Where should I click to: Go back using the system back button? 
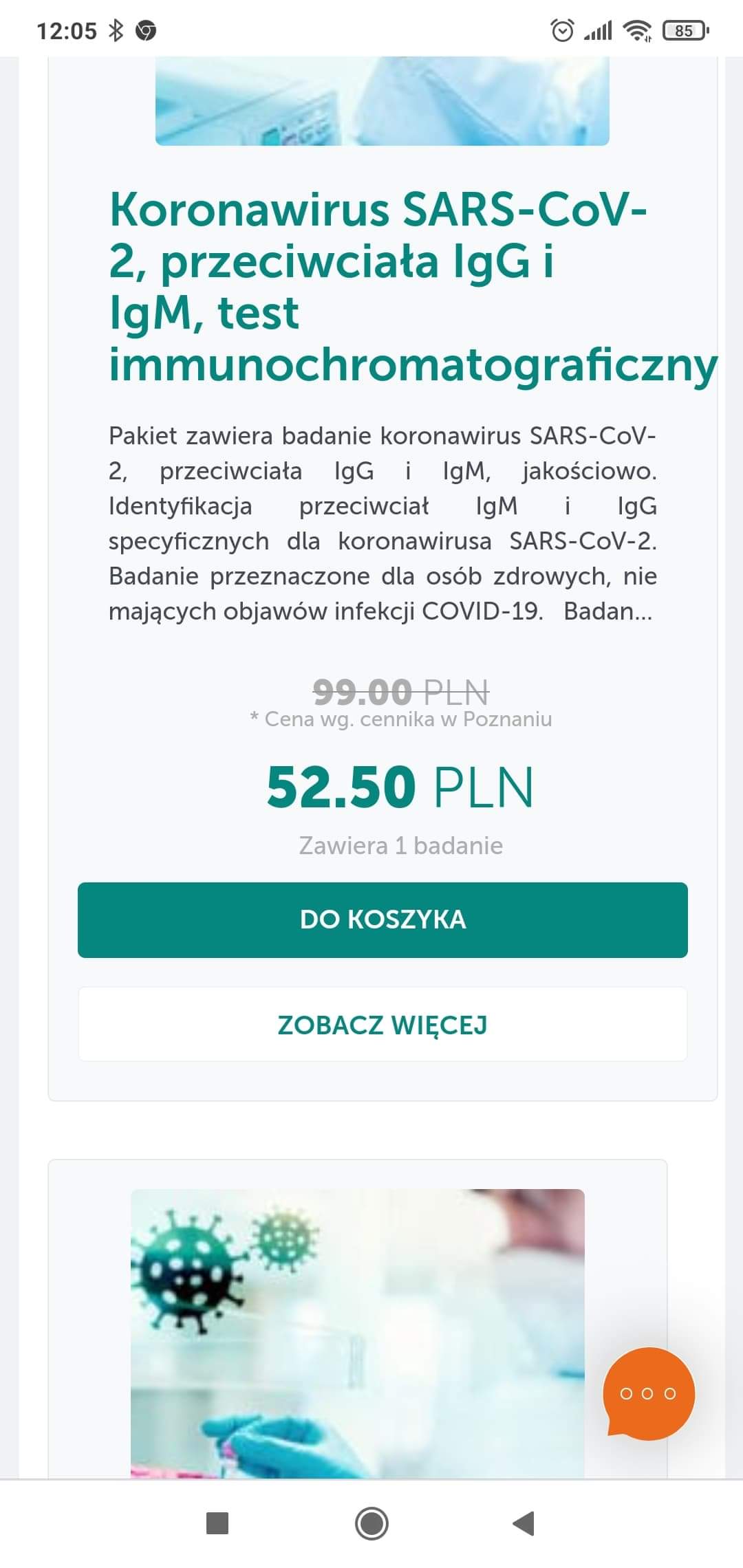tap(524, 1523)
